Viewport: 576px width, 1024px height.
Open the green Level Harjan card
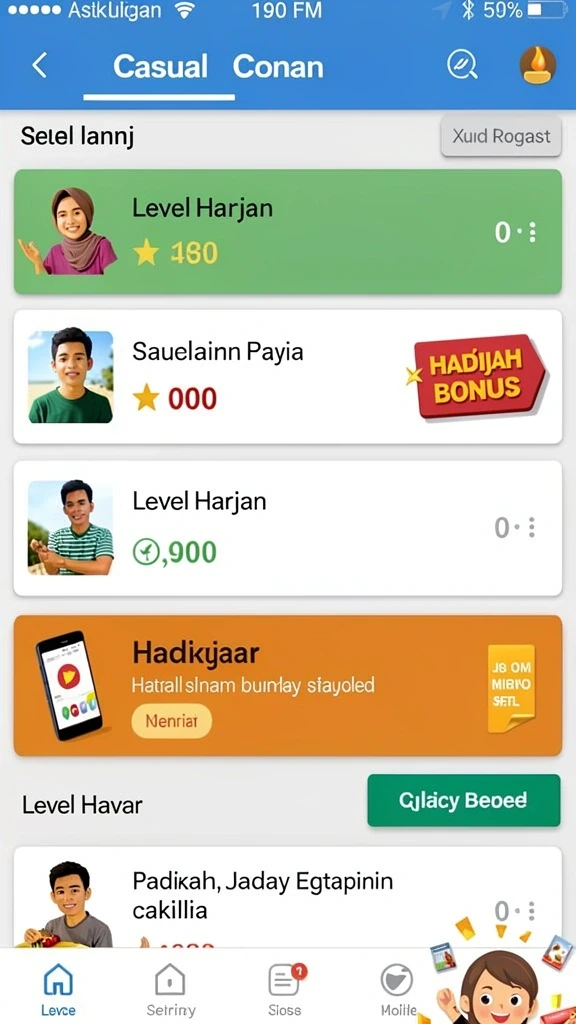pos(287,231)
